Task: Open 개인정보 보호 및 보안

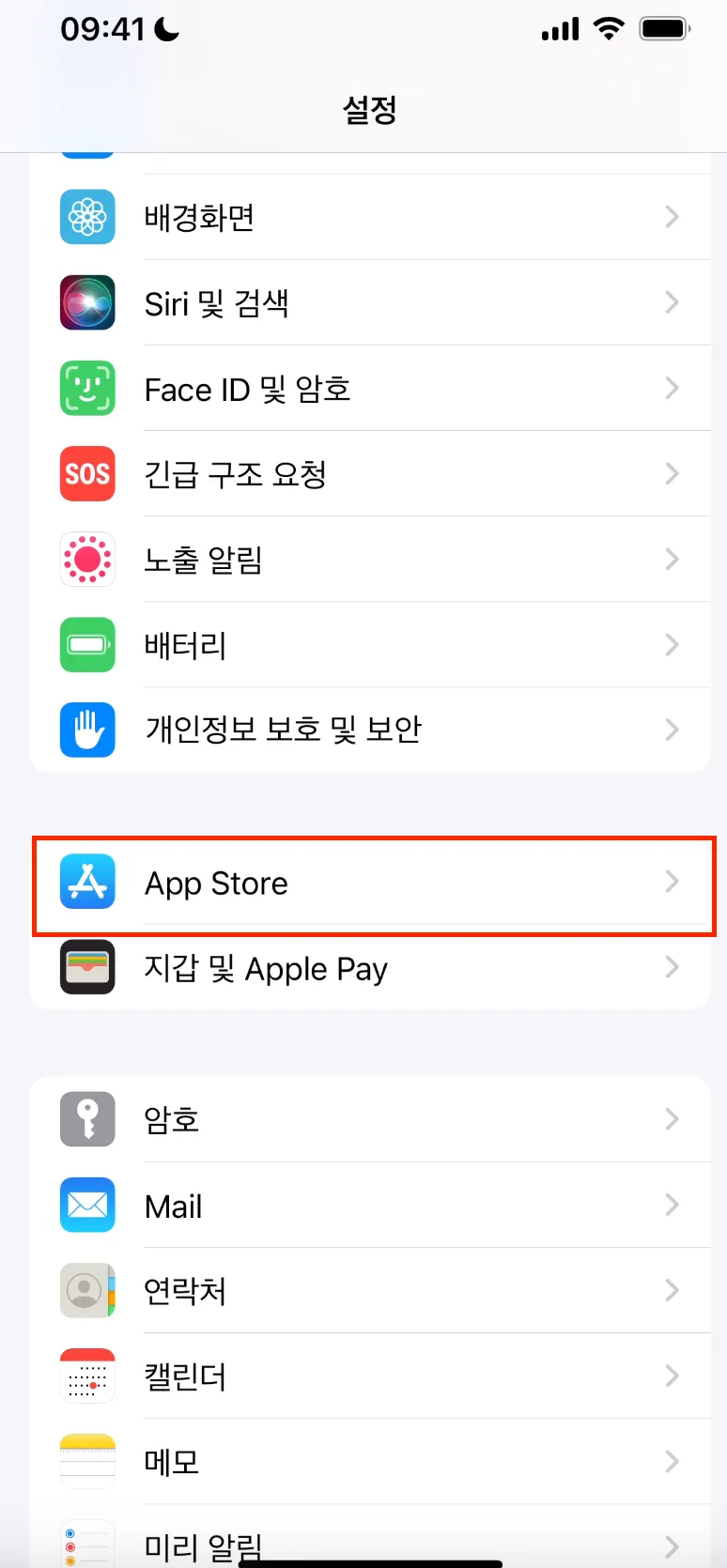Action: coord(369,730)
